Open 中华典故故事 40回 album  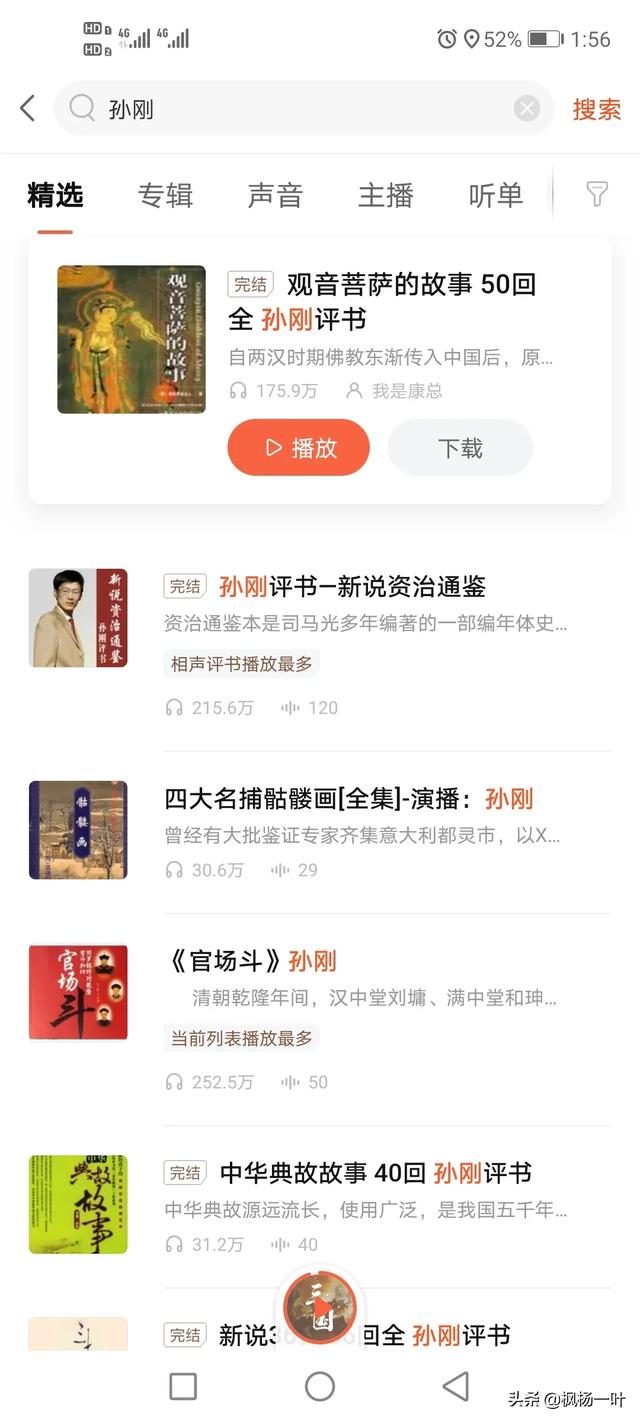(375, 1172)
